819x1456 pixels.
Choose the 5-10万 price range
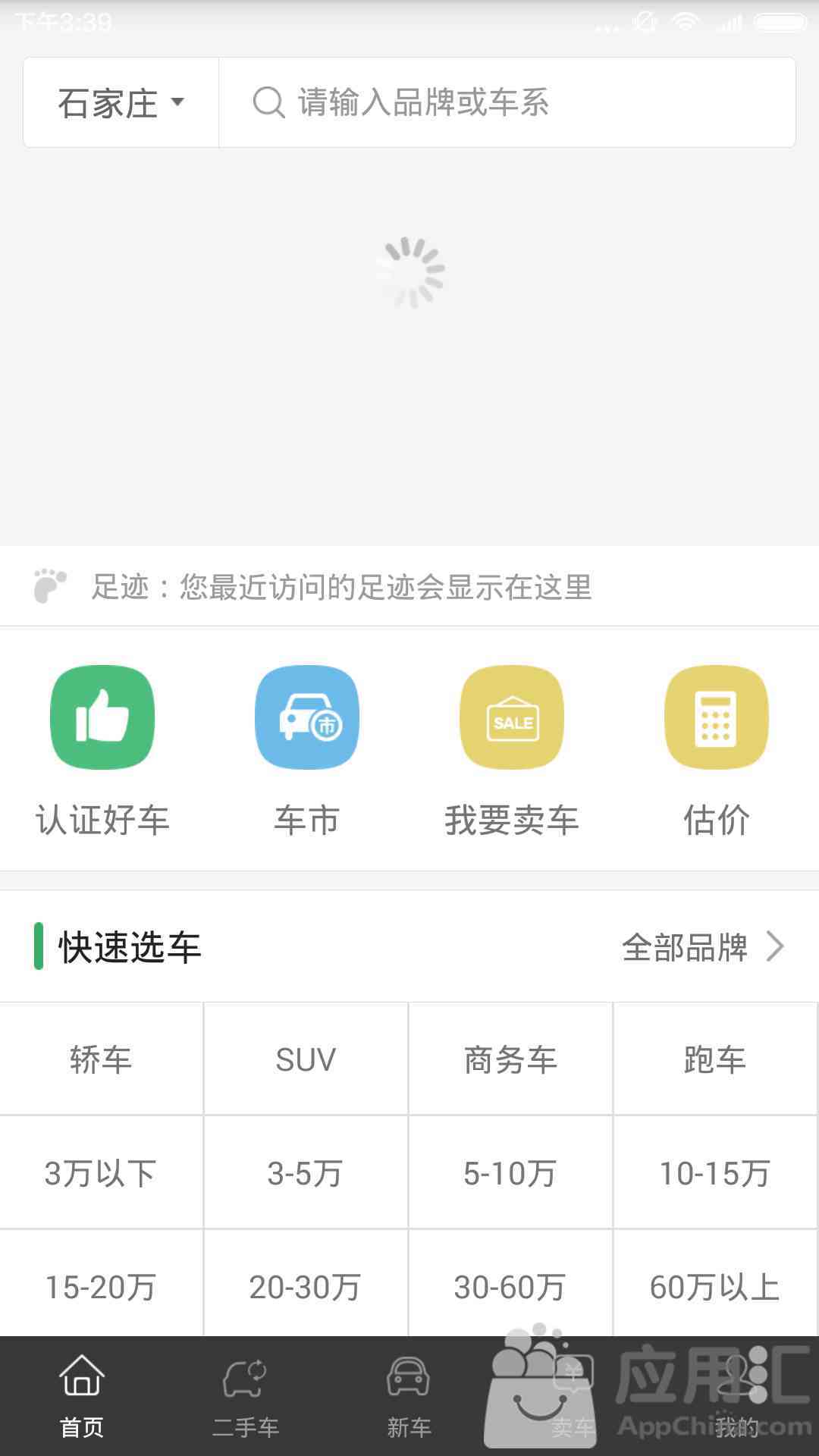[511, 1172]
